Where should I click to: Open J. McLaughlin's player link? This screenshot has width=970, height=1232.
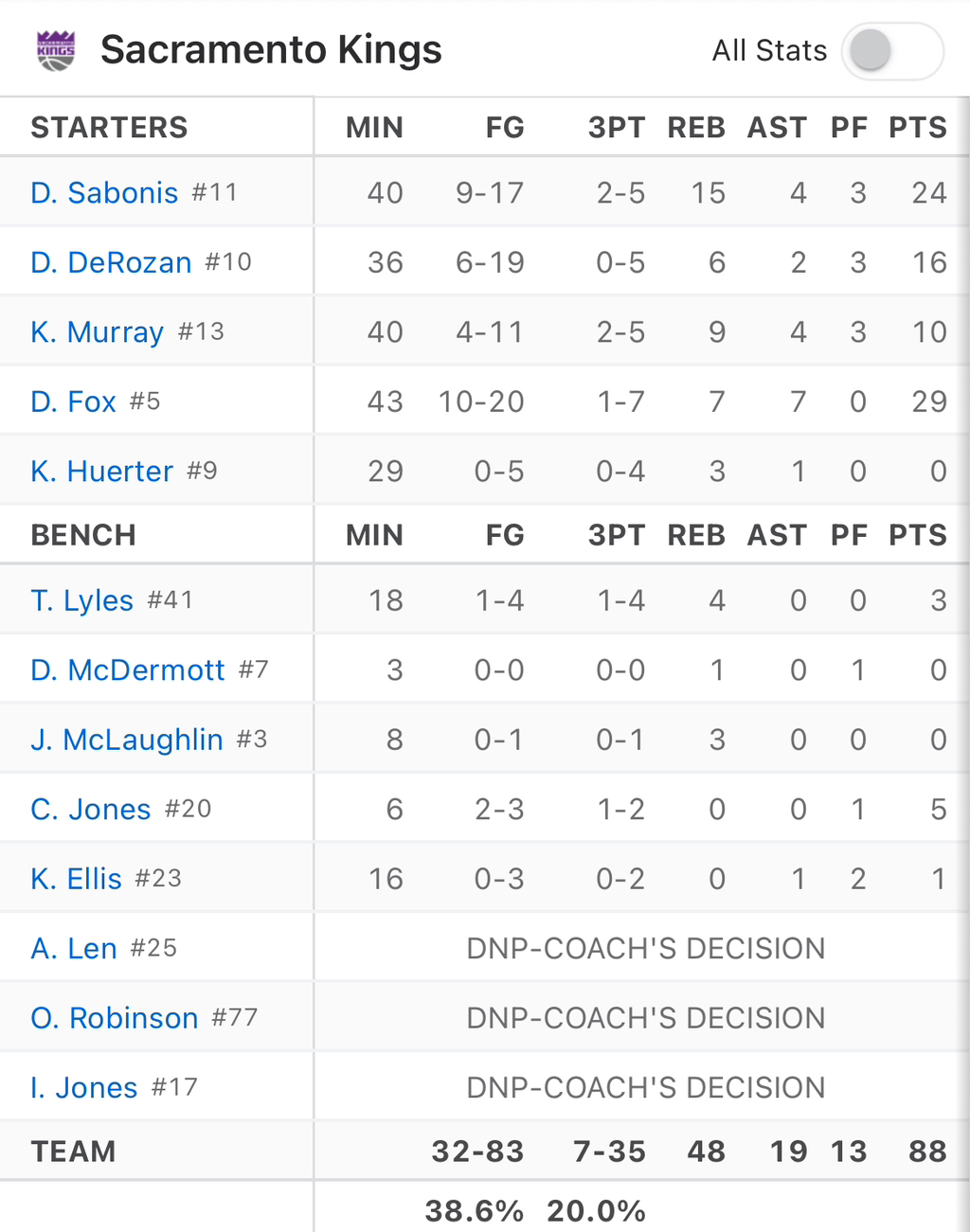pos(126,740)
